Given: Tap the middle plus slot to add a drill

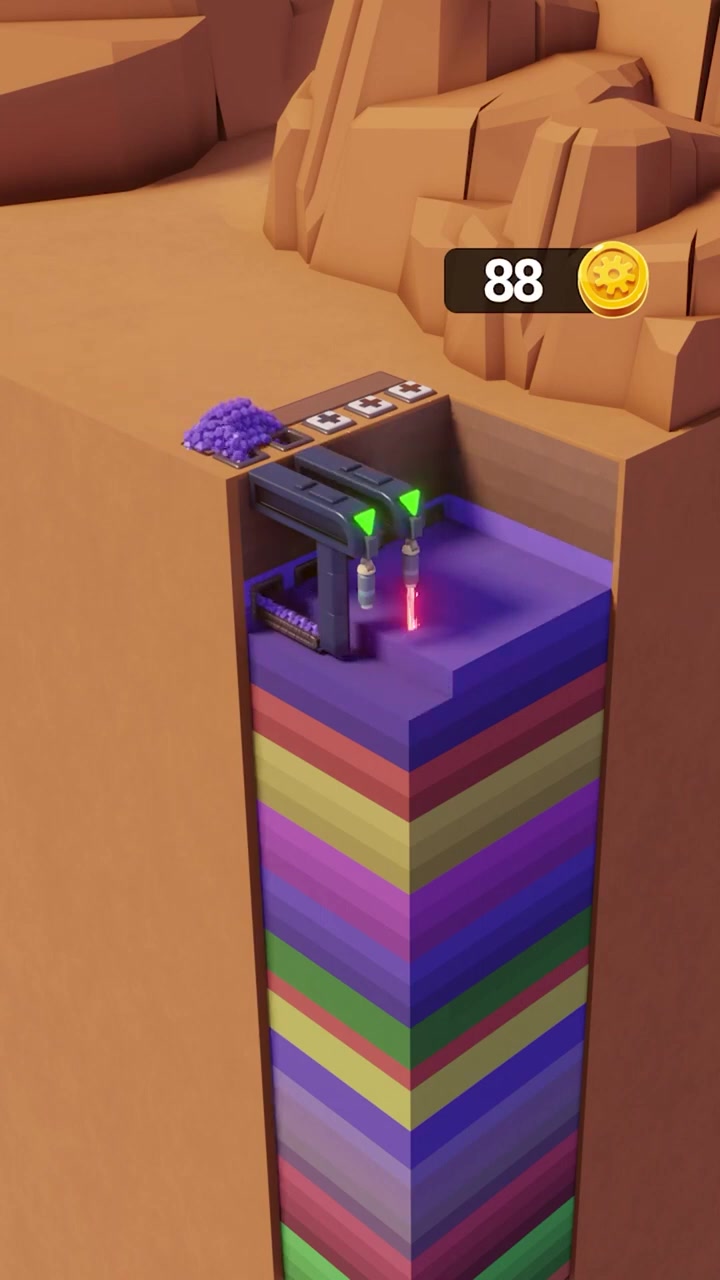Looking at the screenshot, I should (372, 406).
